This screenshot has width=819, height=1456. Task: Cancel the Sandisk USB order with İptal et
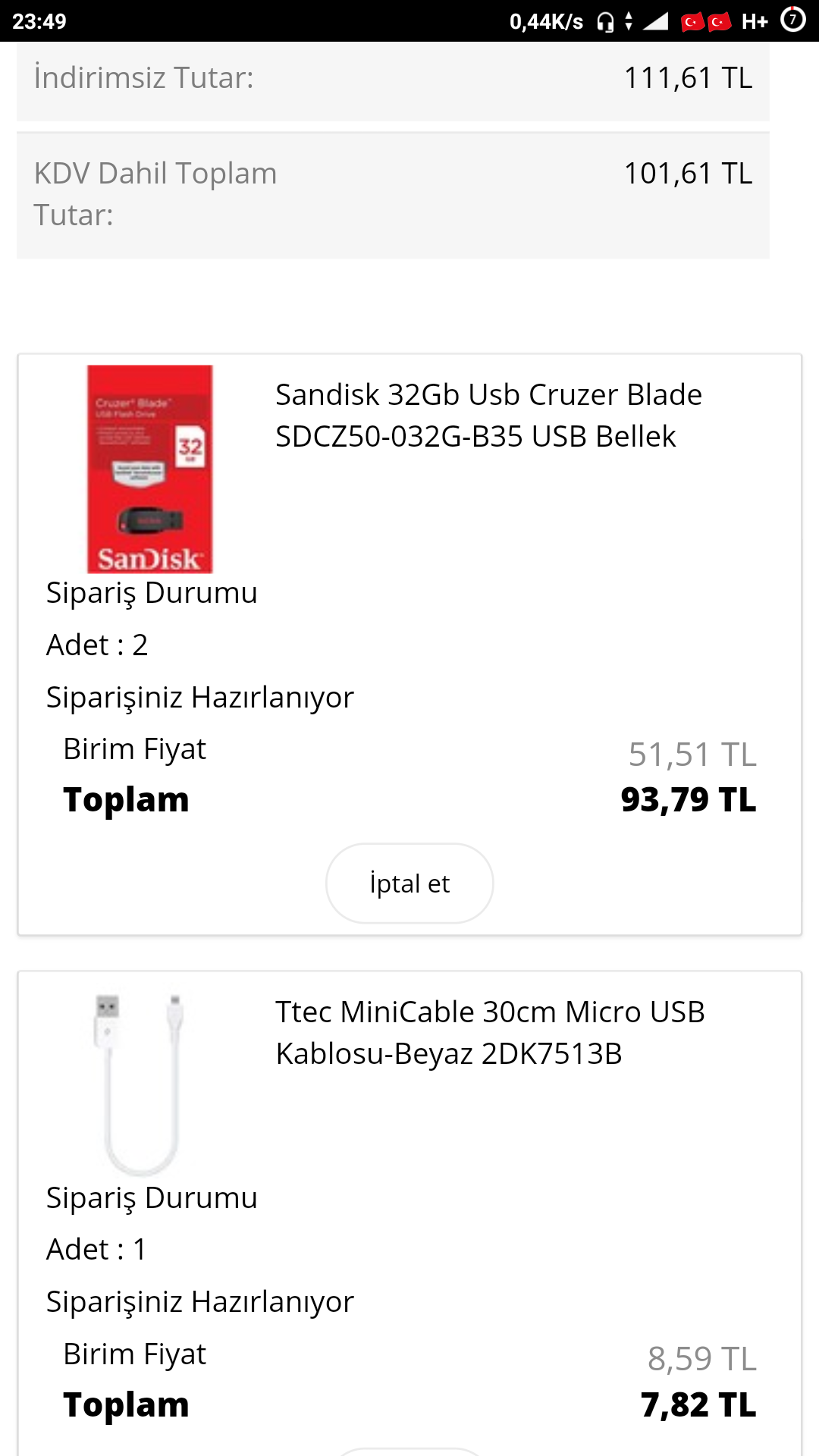pyautogui.click(x=409, y=883)
